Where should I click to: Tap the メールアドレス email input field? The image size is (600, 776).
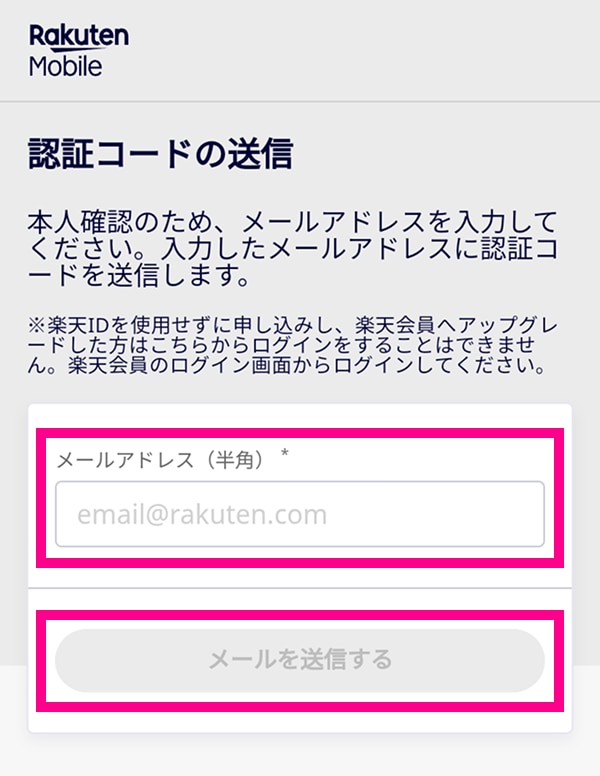click(300, 514)
